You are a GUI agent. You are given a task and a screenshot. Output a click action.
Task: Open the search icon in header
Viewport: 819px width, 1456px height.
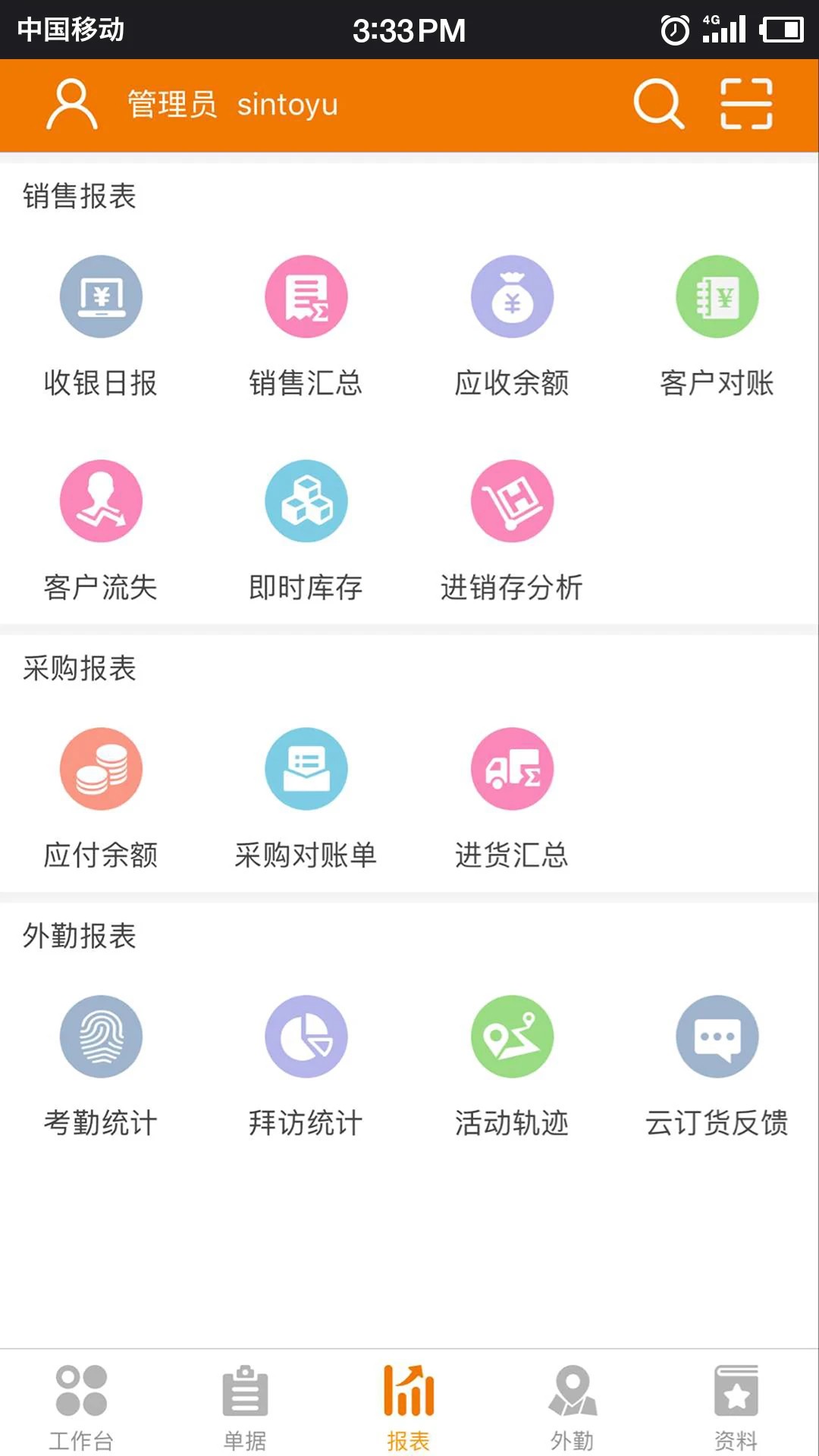(658, 104)
